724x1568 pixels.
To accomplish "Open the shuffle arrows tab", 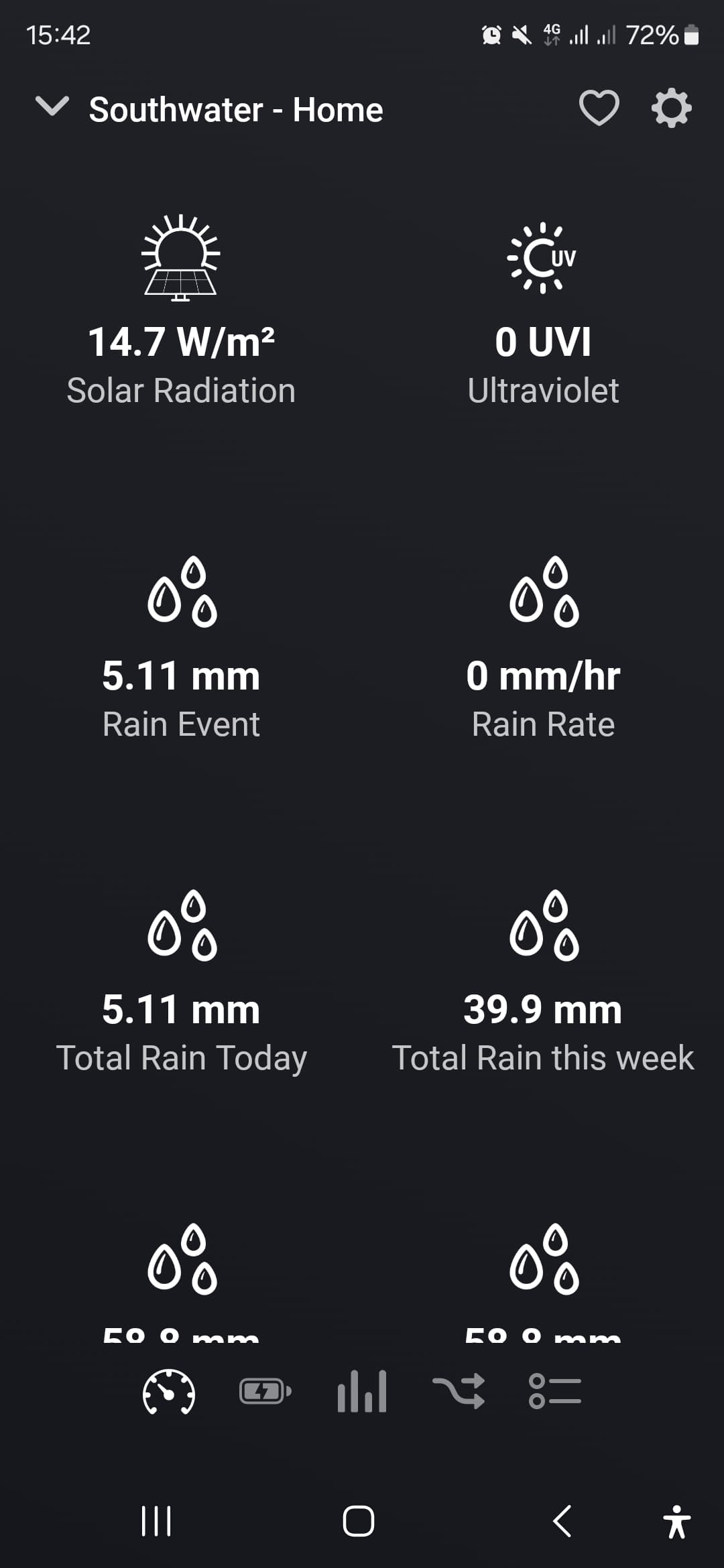I will click(x=459, y=1392).
